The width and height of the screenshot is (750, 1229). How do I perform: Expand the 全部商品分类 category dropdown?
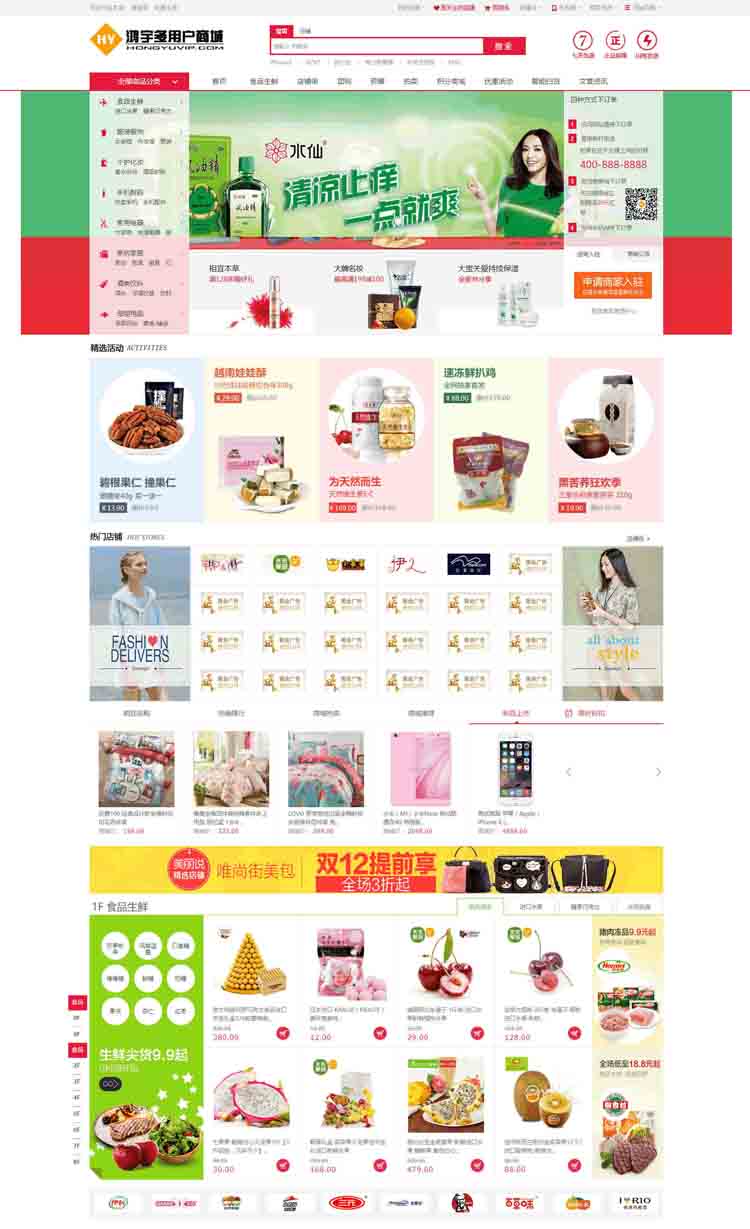(x=139, y=81)
